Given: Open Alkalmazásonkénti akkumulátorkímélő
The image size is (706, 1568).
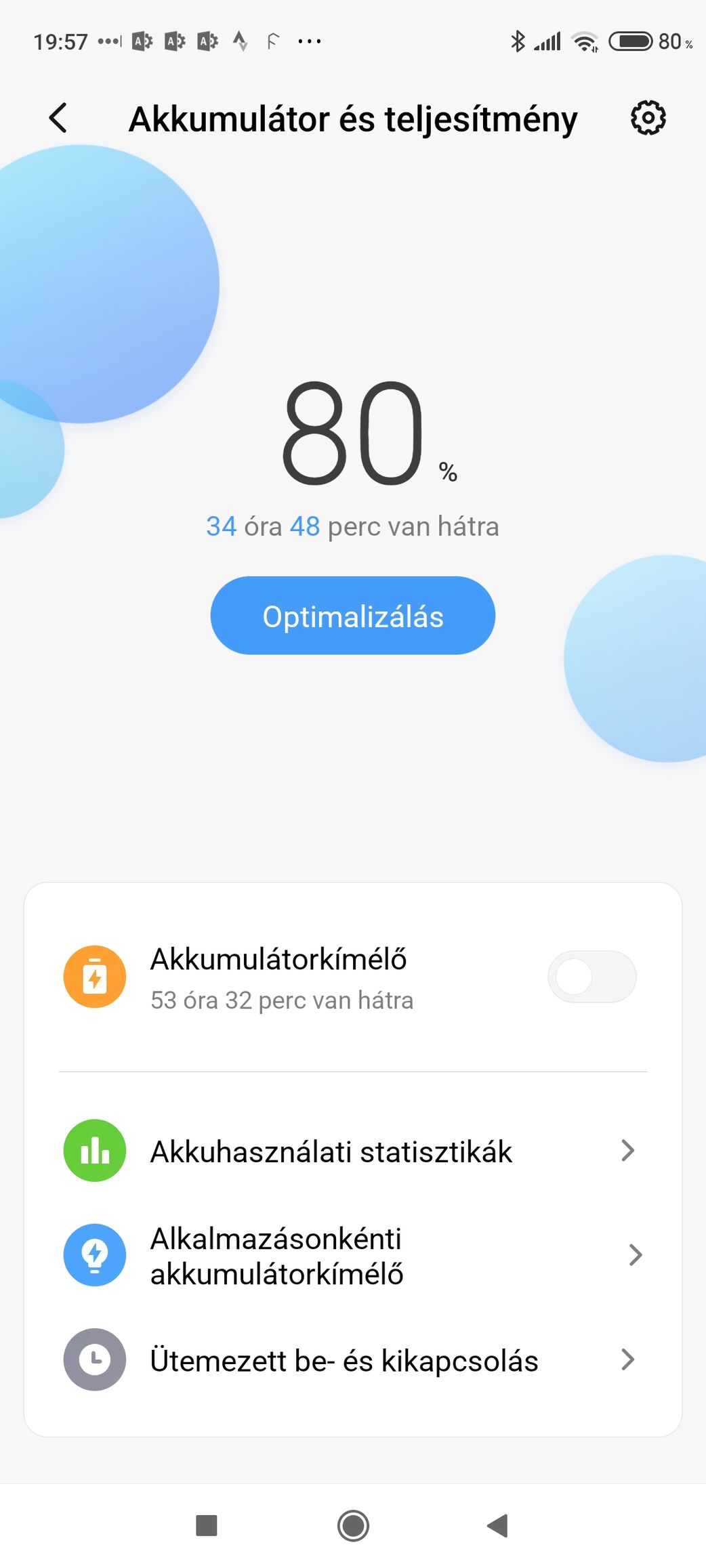Looking at the screenshot, I should coord(353,1256).
